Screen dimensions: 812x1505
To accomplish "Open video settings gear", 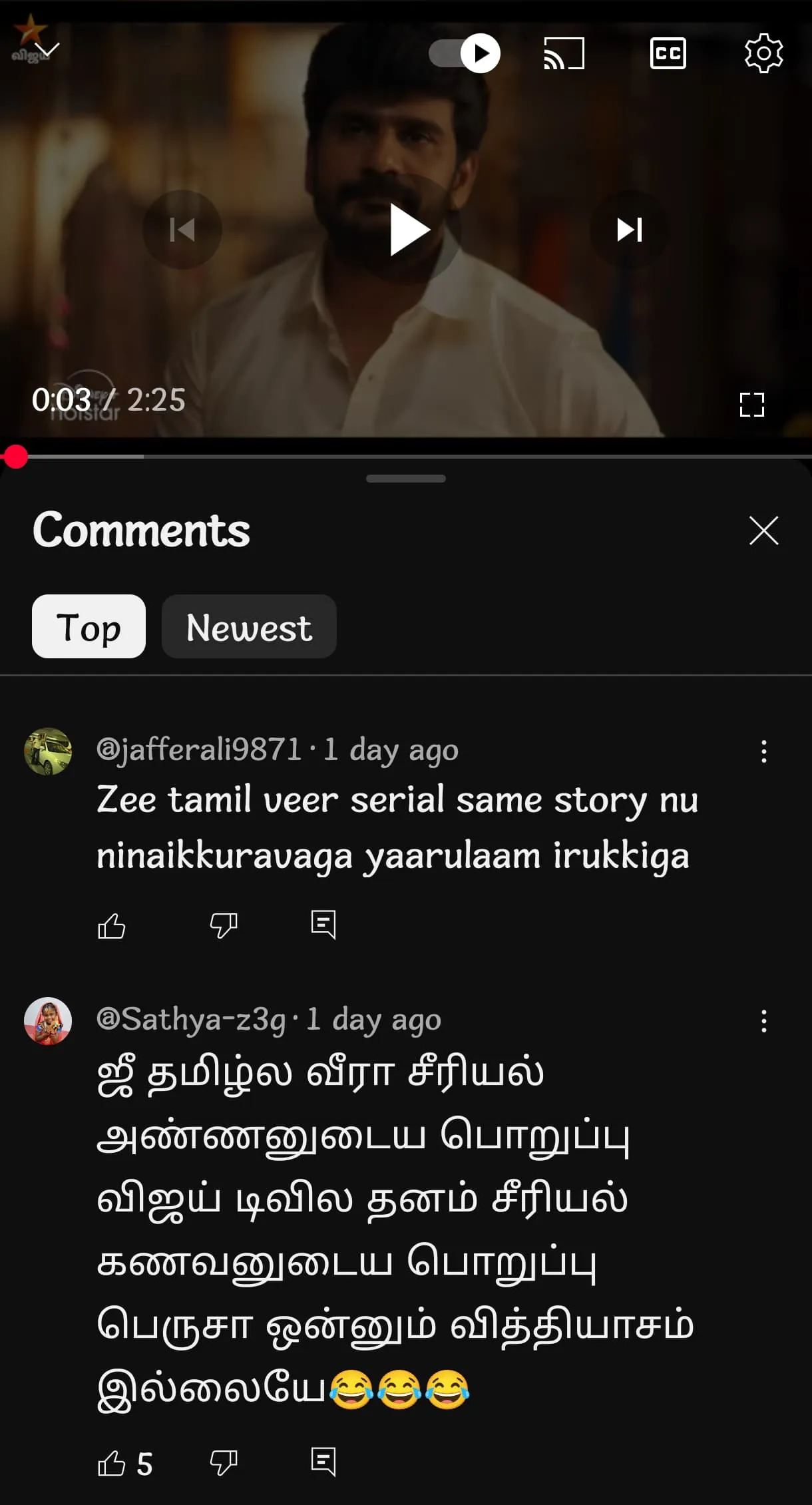I will pyautogui.click(x=763, y=53).
